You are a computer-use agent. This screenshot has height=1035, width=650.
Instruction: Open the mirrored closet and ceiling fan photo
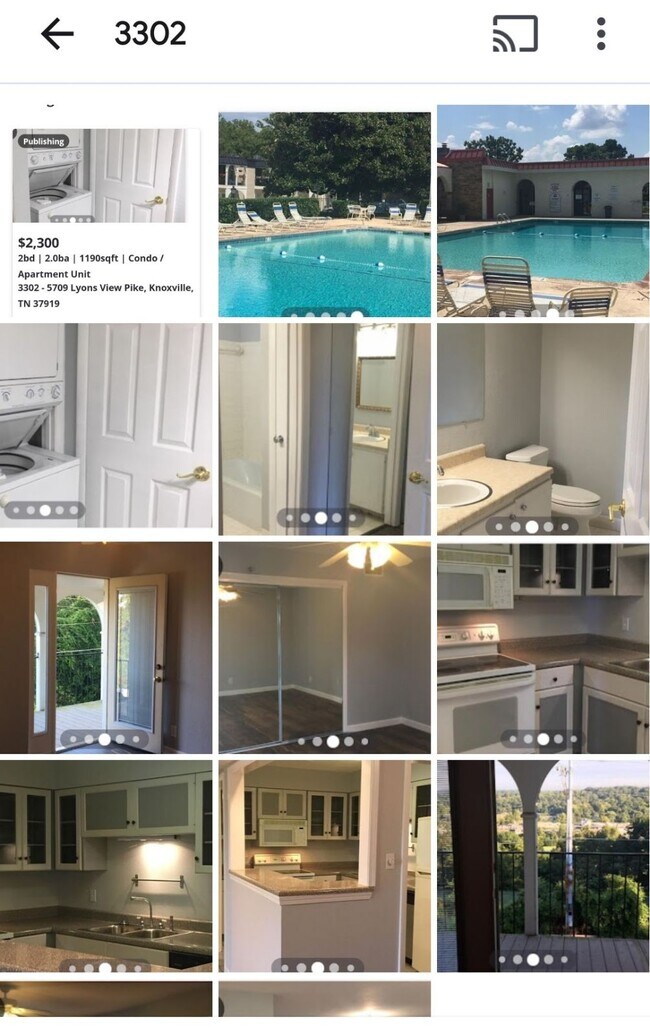tap(324, 647)
